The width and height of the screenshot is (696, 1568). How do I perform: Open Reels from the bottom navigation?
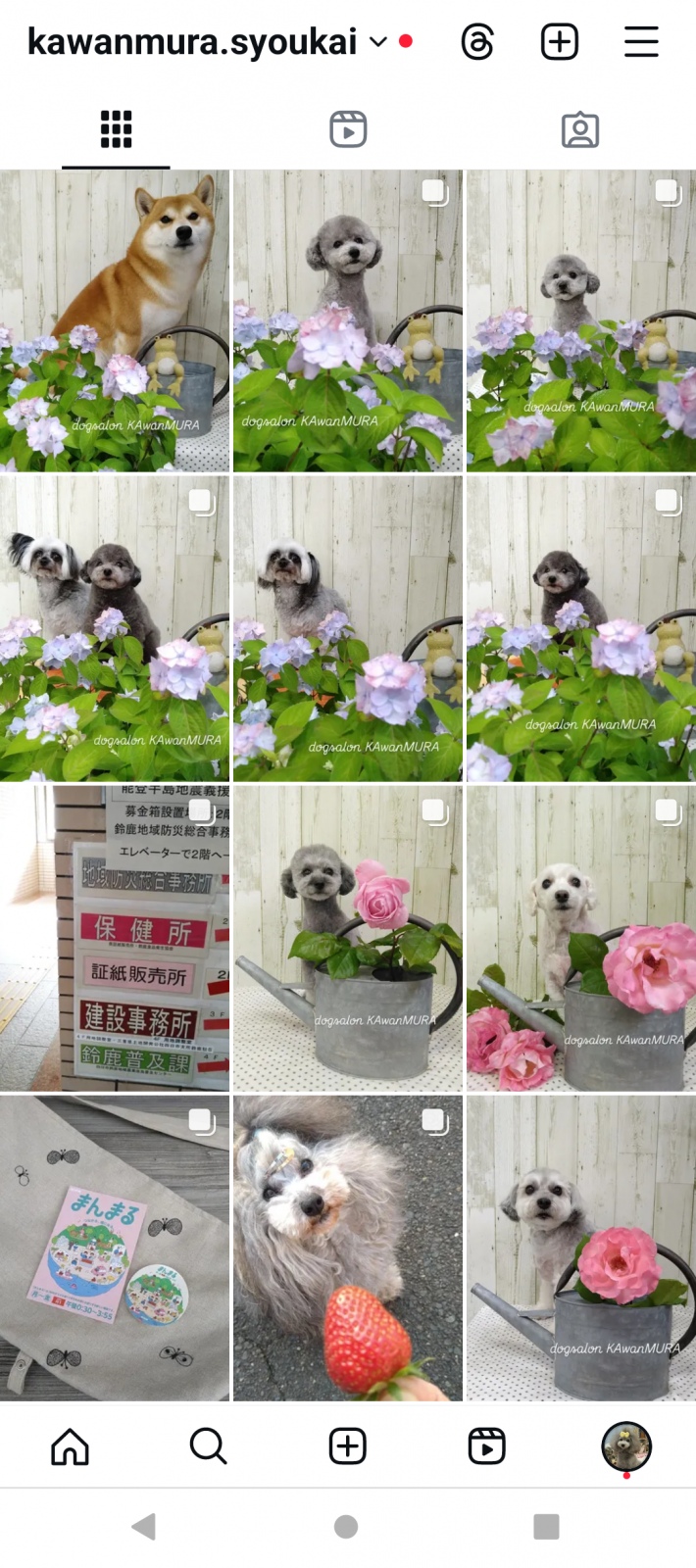(x=487, y=1446)
